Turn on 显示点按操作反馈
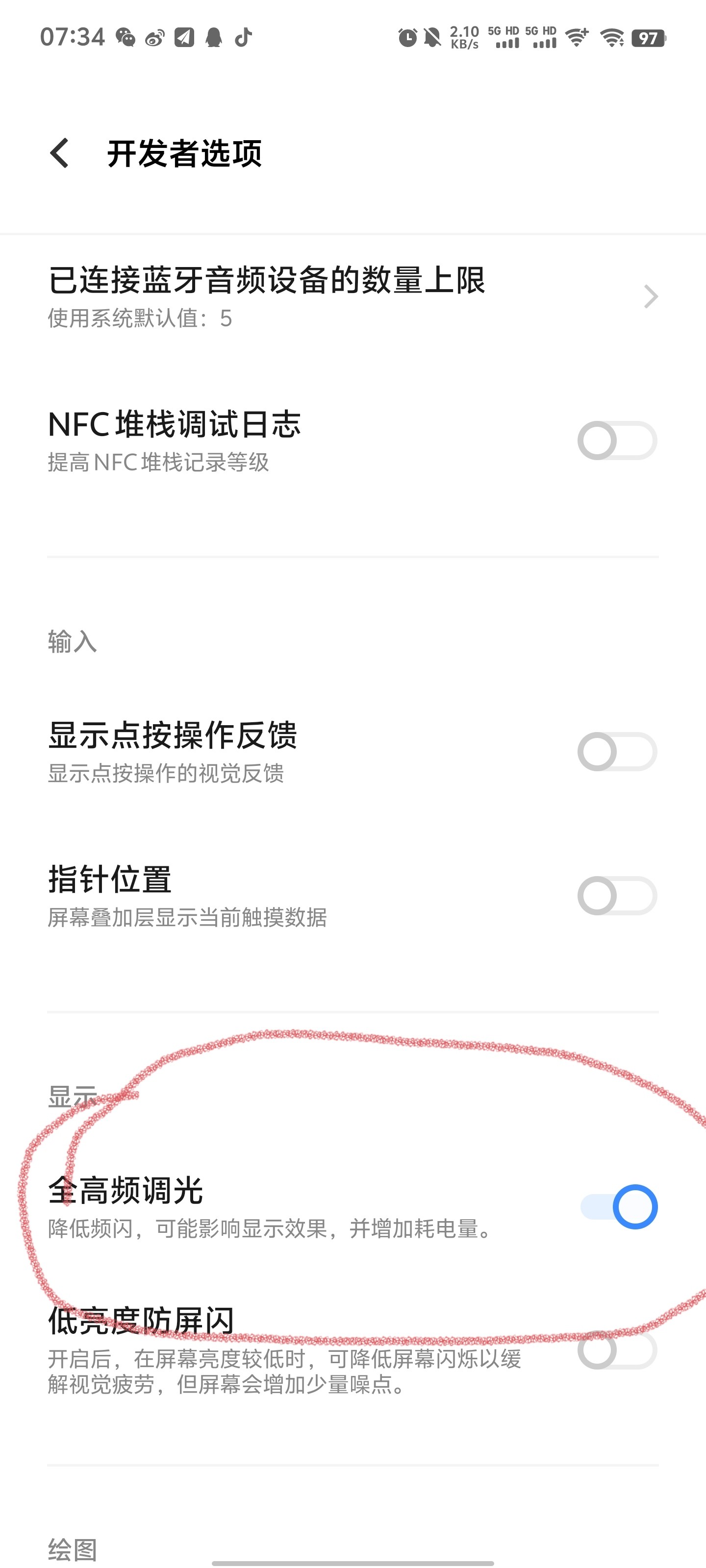Viewport: 706px width, 1568px height. pyautogui.click(x=616, y=752)
